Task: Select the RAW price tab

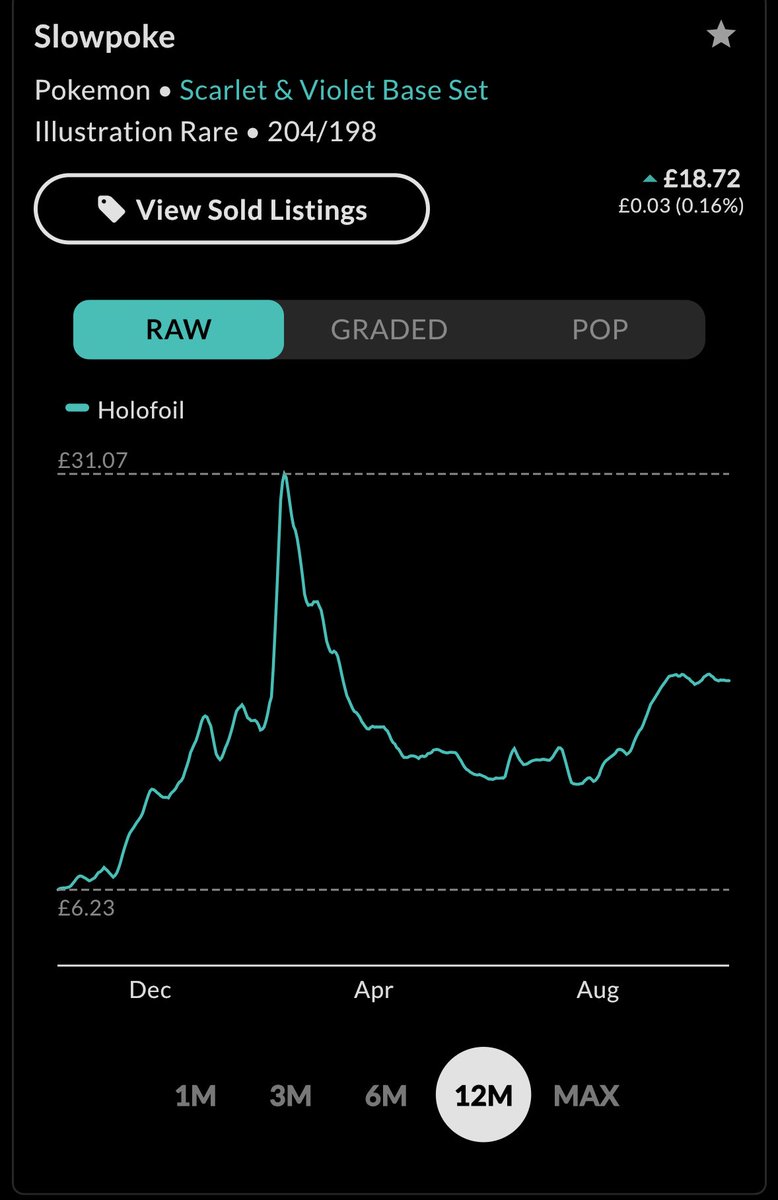Action: tap(179, 330)
